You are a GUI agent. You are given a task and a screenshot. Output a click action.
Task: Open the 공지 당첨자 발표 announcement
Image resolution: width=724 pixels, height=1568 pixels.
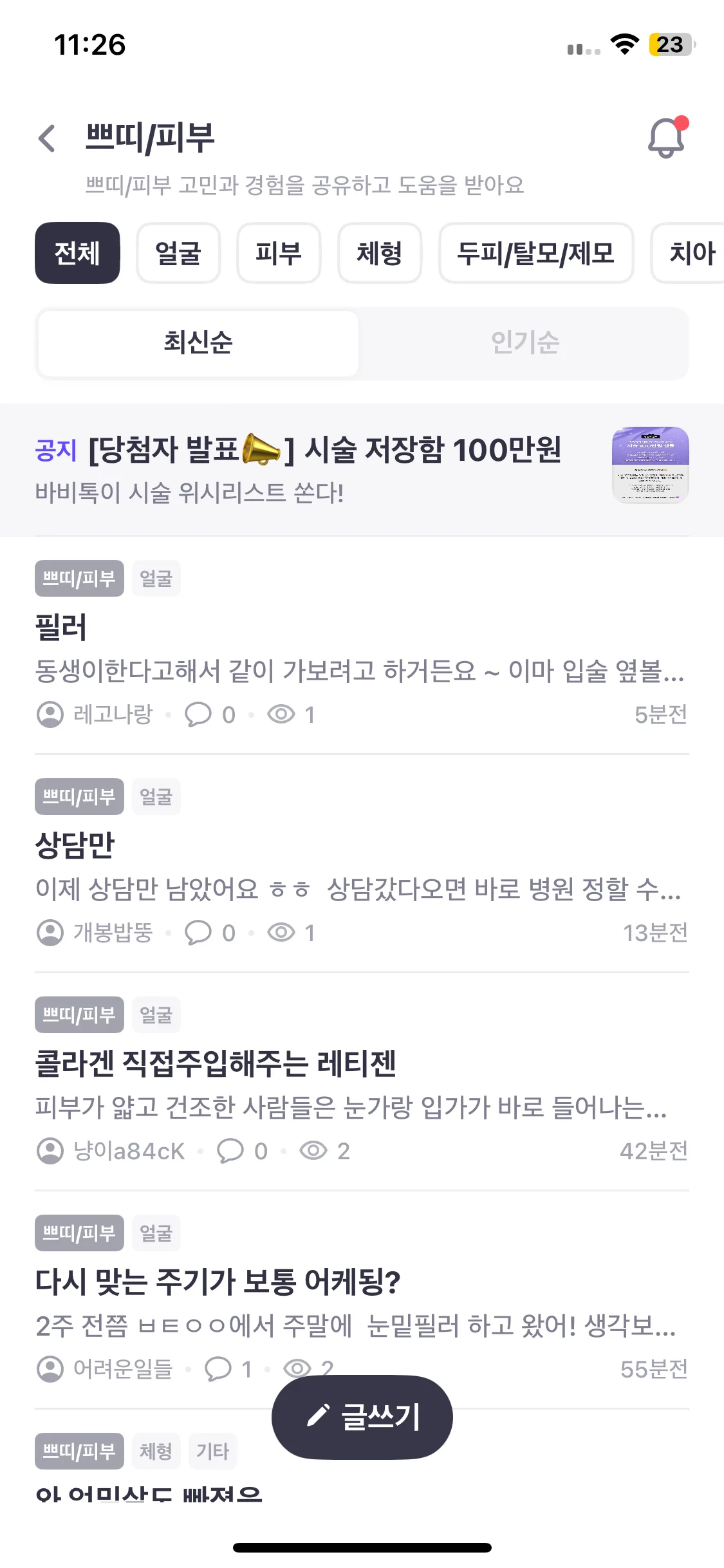coord(322,469)
